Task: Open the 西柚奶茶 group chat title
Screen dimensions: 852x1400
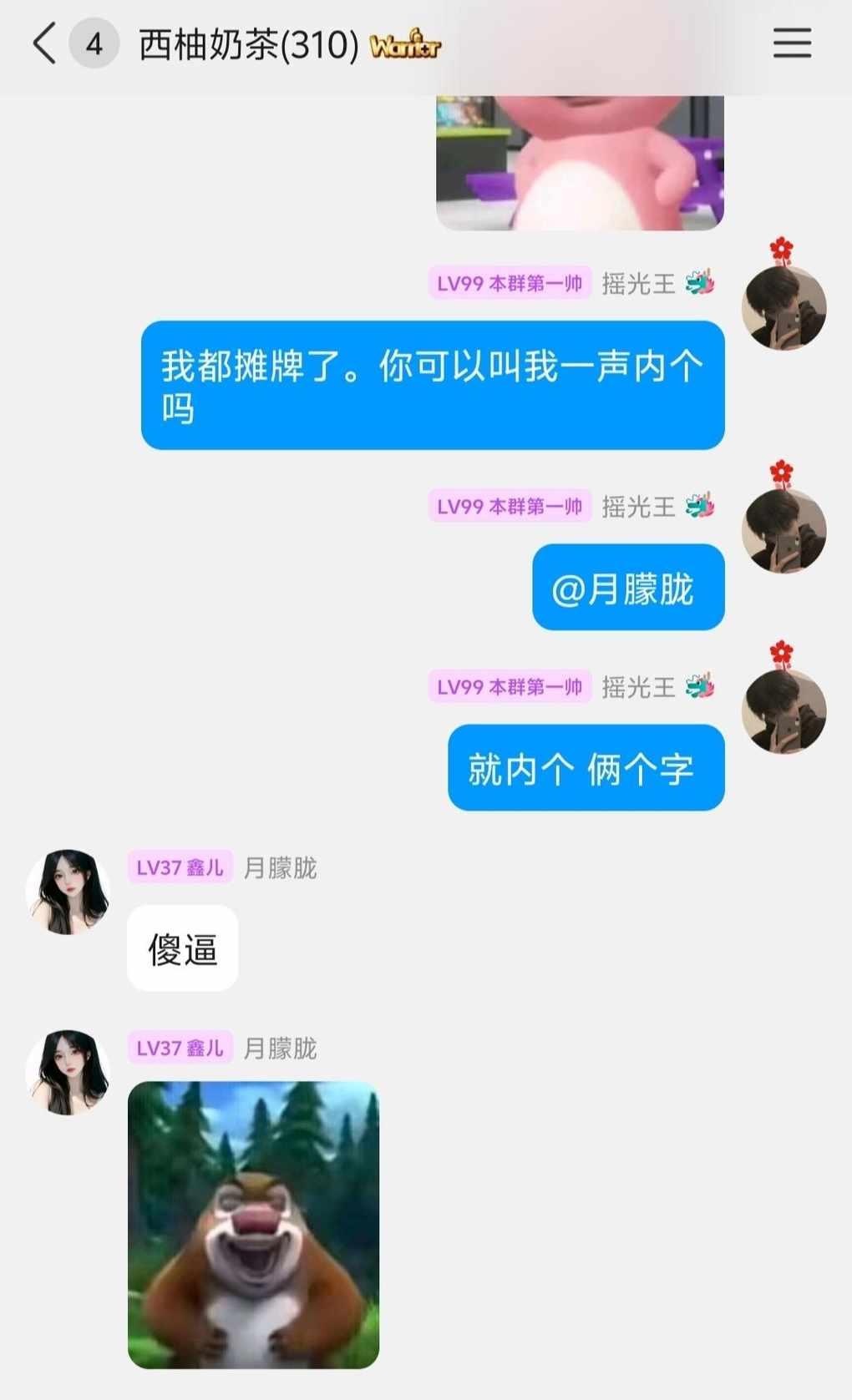Action: coord(248,45)
